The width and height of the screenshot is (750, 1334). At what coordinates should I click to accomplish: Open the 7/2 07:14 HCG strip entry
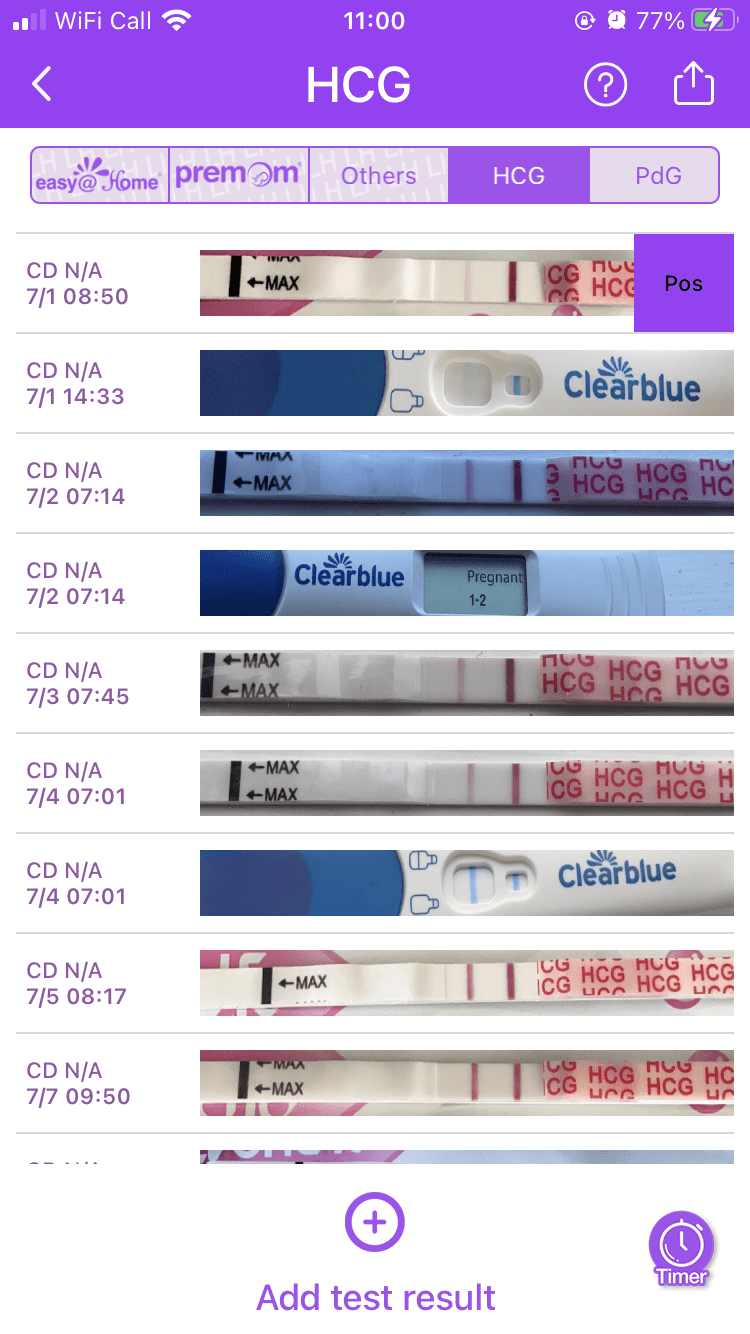coord(466,483)
